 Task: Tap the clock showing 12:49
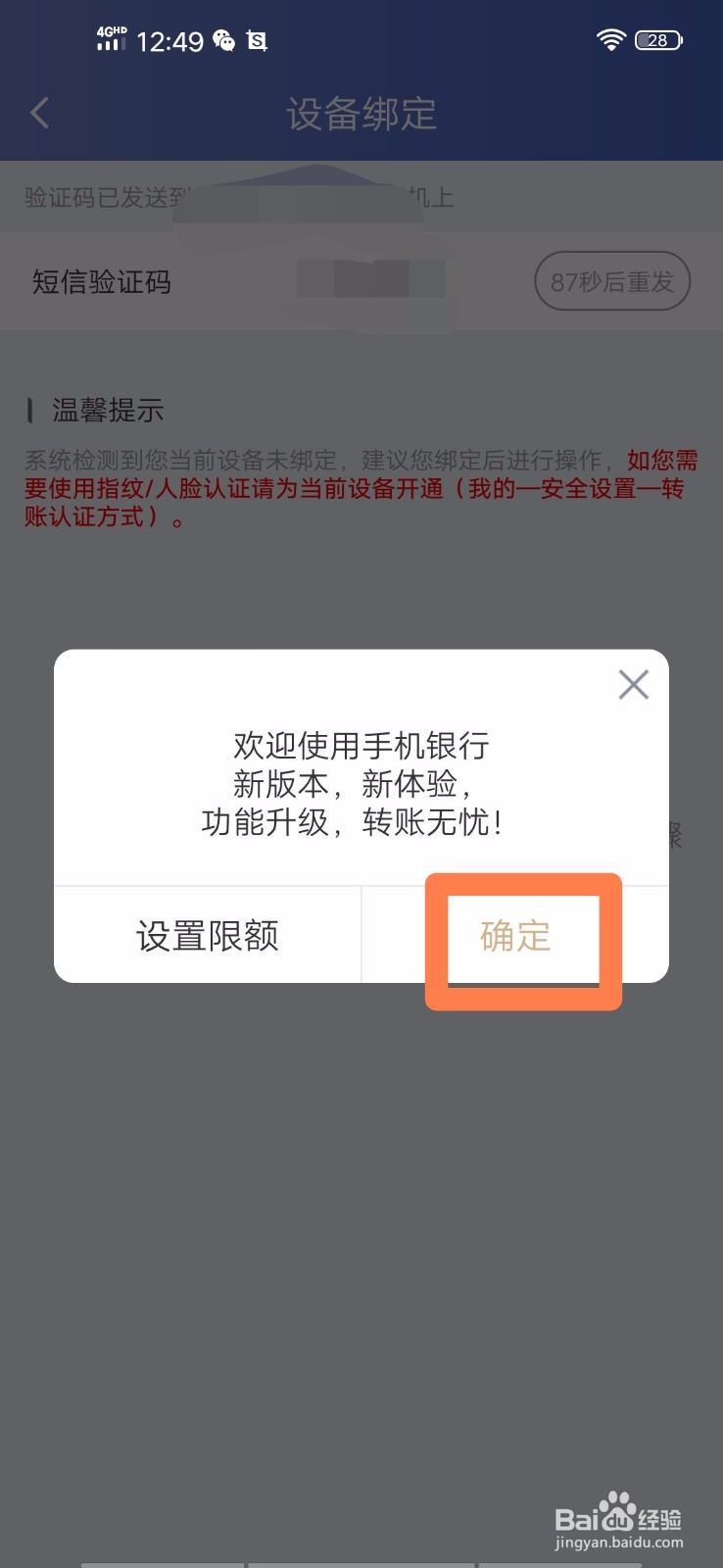tap(170, 41)
